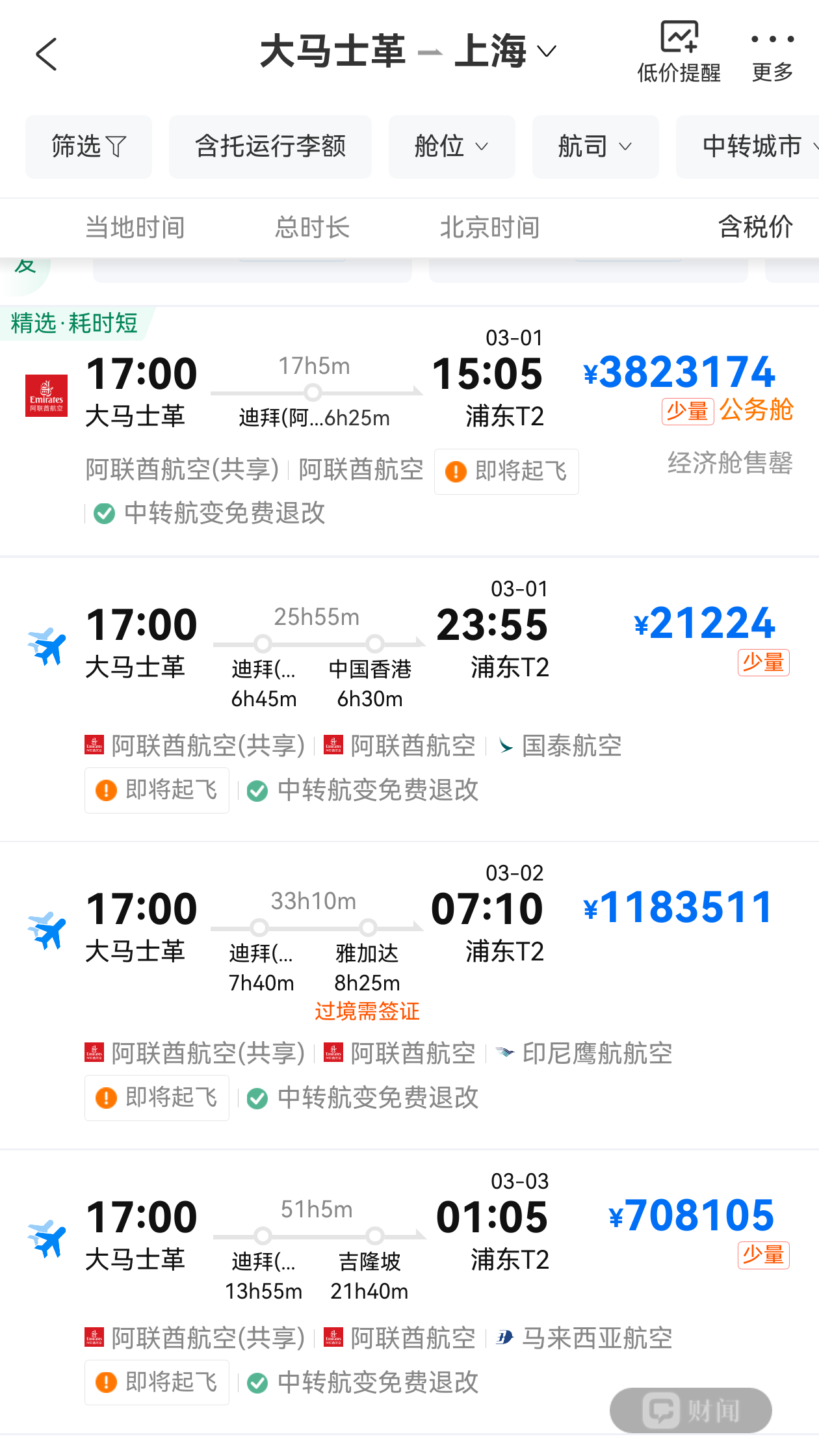Sort flights by 总时长
Screen dimensions: 819x1456
pos(312,228)
